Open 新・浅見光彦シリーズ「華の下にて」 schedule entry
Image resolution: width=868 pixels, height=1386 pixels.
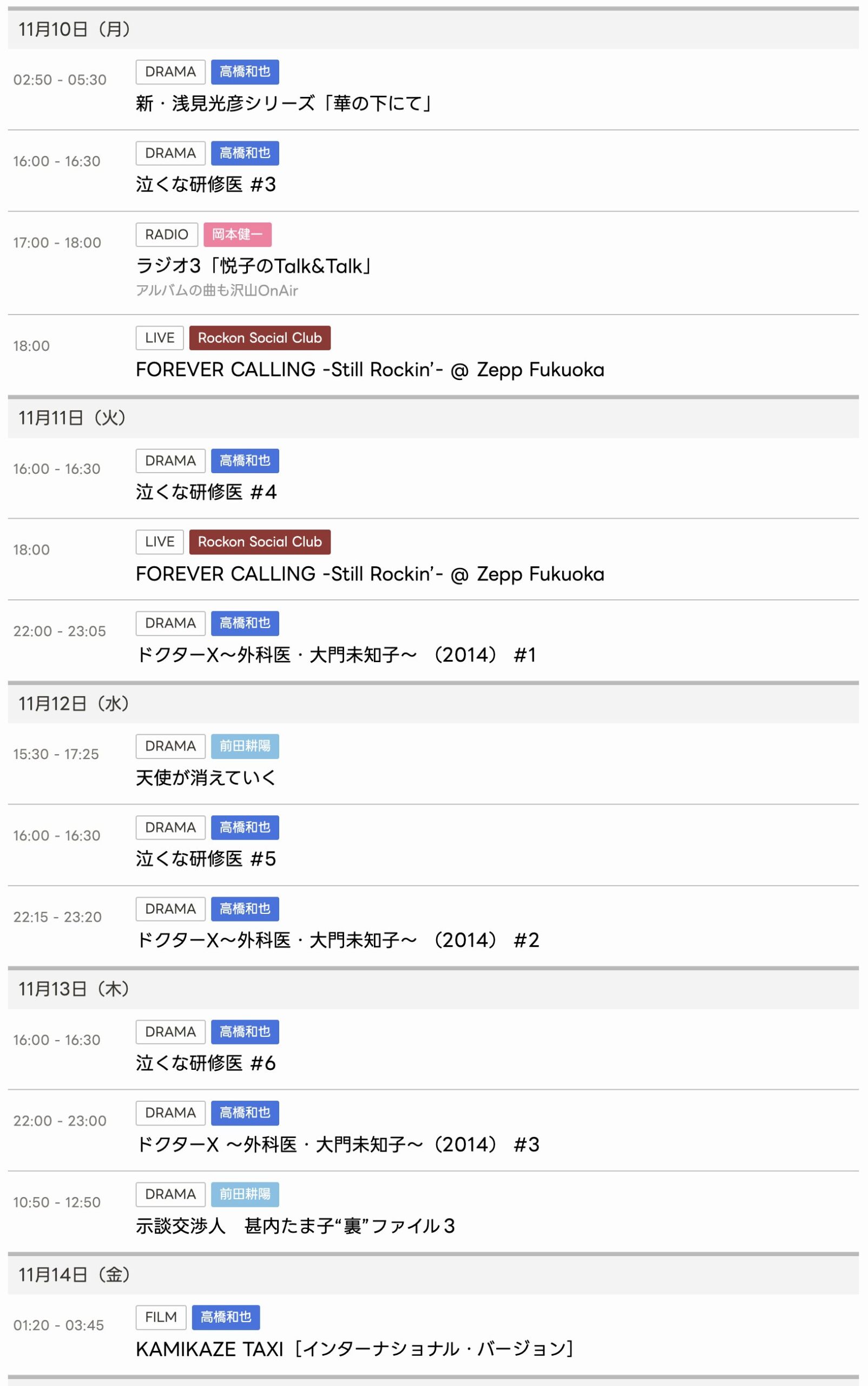pyautogui.click(x=284, y=103)
